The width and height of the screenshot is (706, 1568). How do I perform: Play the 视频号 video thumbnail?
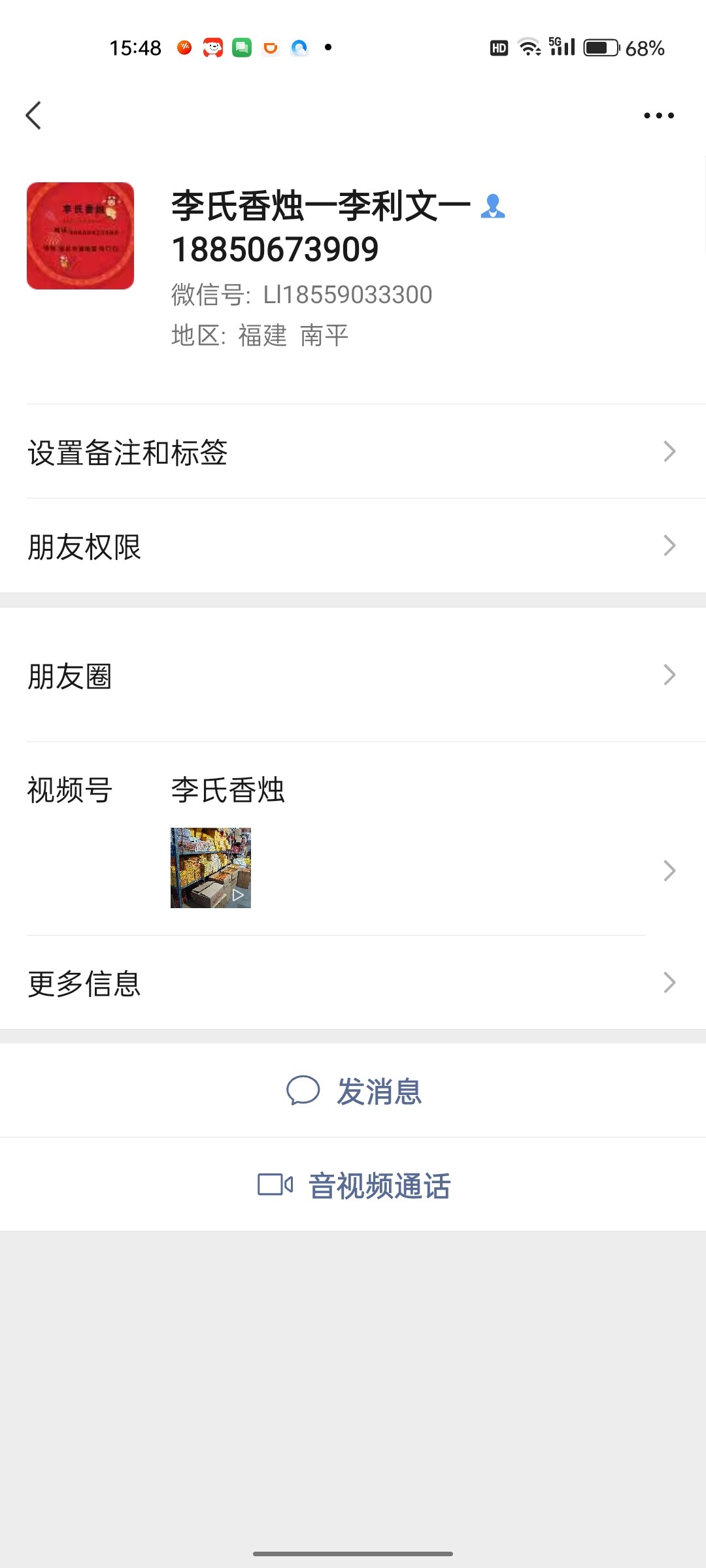click(x=210, y=868)
